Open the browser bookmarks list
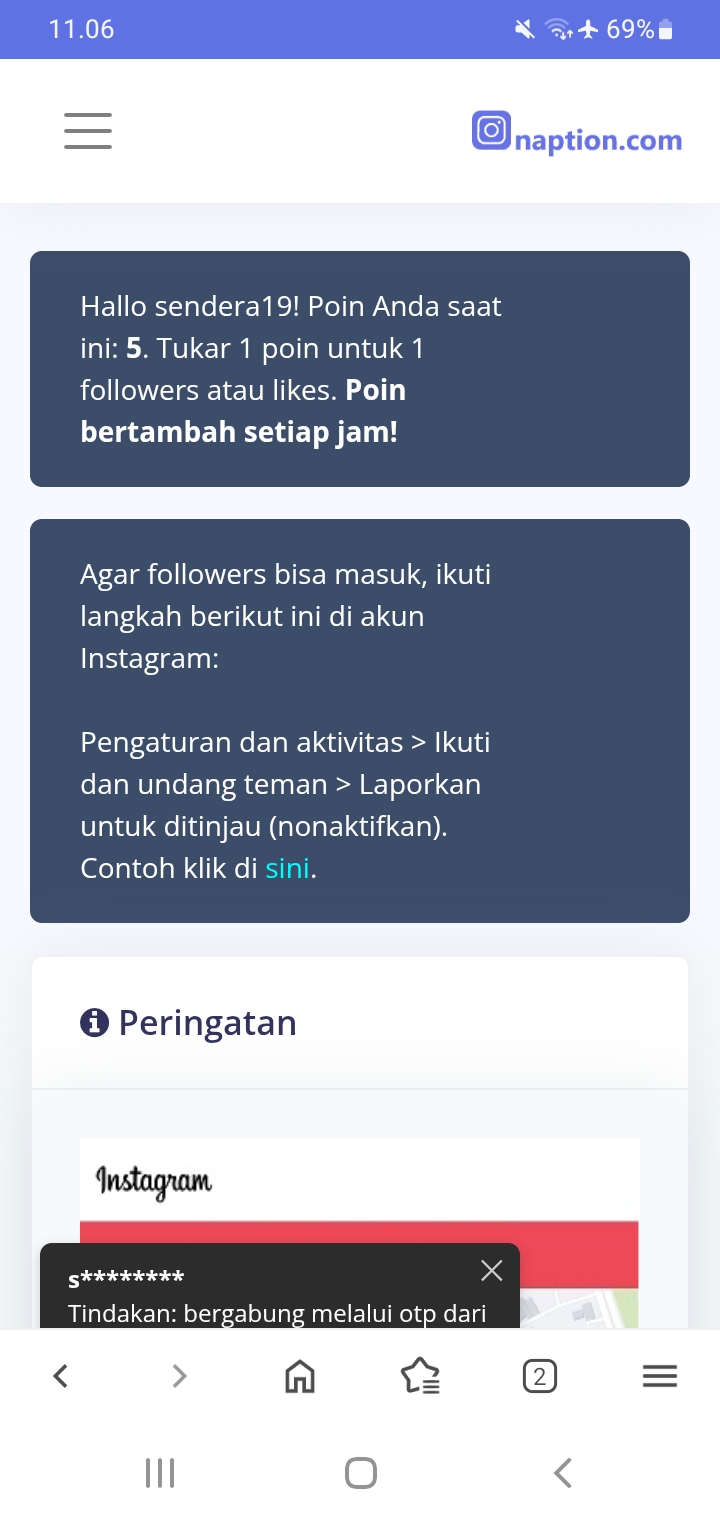This screenshot has width=720, height=1520. pyautogui.click(x=420, y=1377)
